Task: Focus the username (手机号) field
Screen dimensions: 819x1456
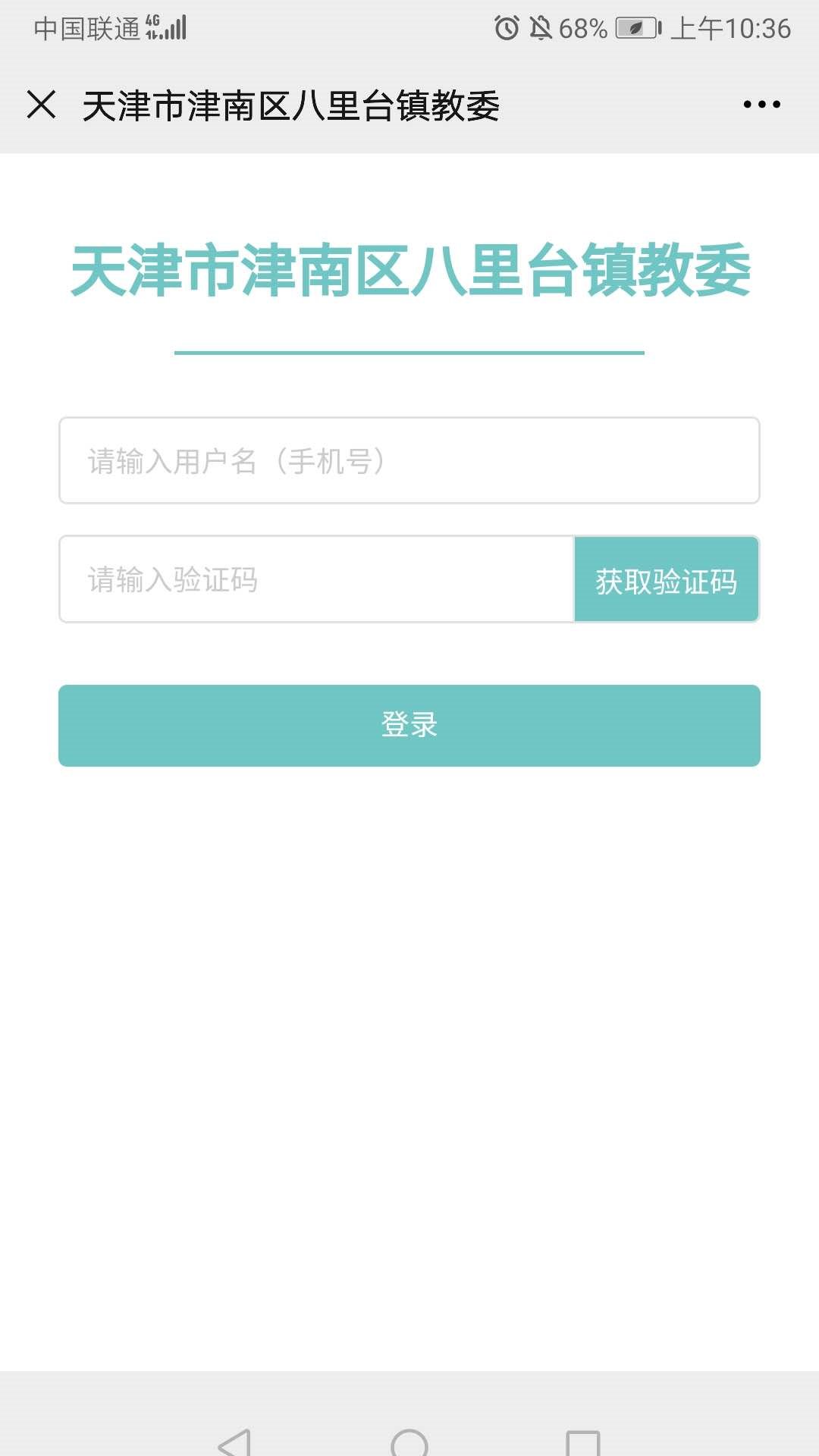Action: tap(409, 460)
